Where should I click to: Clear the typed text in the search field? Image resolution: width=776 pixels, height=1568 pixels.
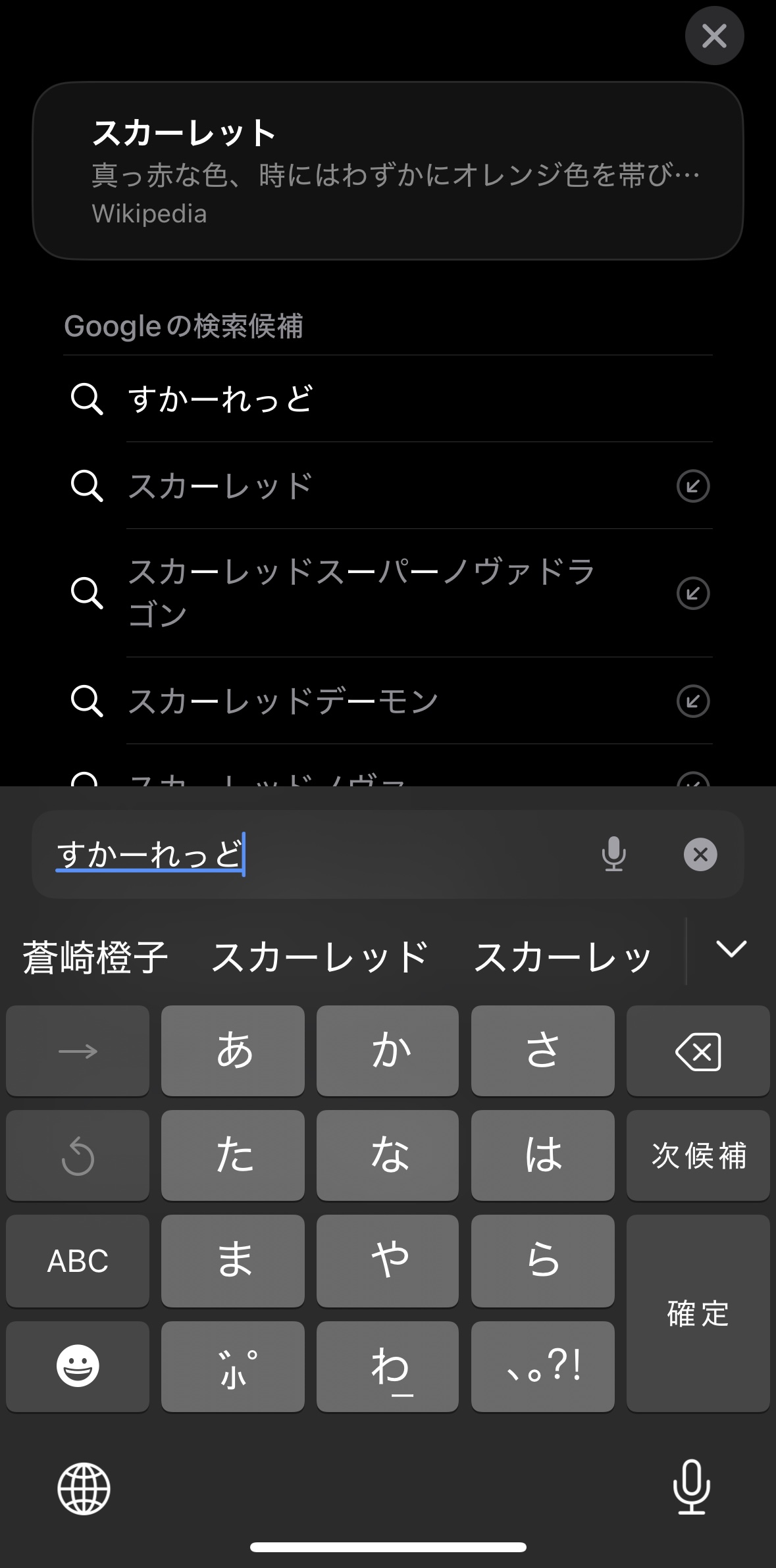[700, 854]
